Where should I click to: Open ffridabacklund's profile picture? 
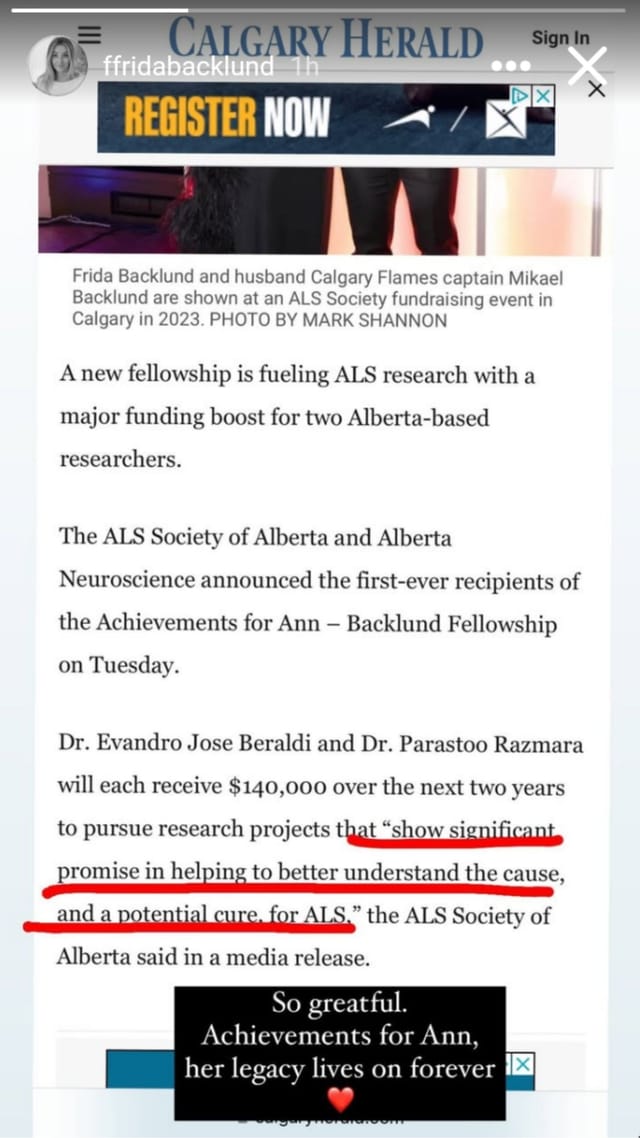pyautogui.click(x=58, y=66)
